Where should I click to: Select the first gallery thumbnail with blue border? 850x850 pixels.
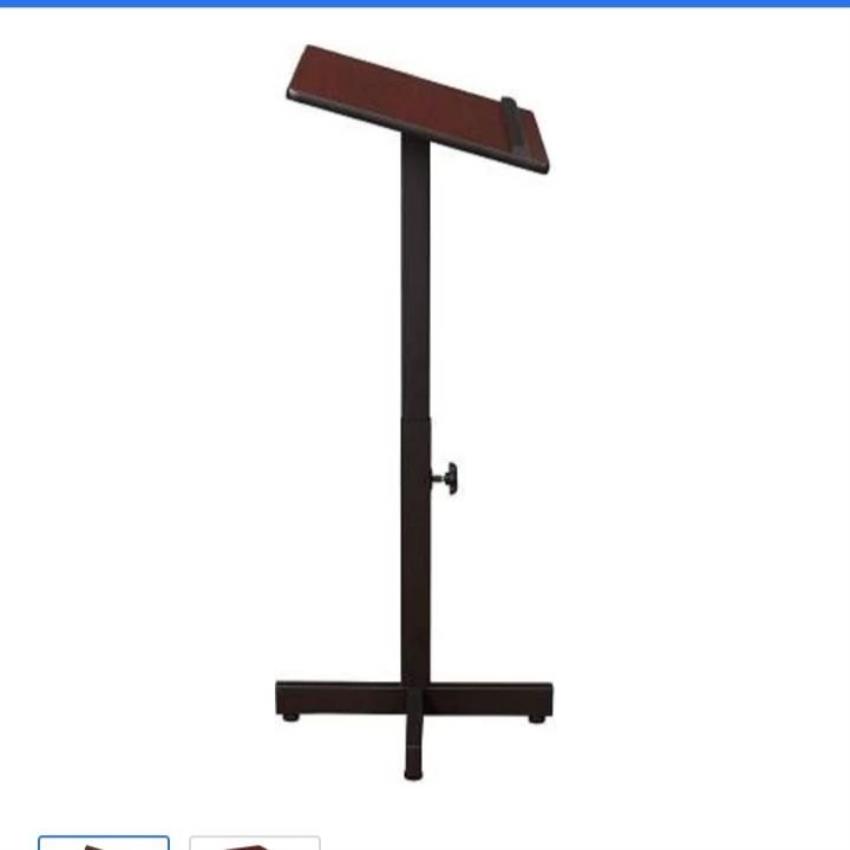point(104,843)
